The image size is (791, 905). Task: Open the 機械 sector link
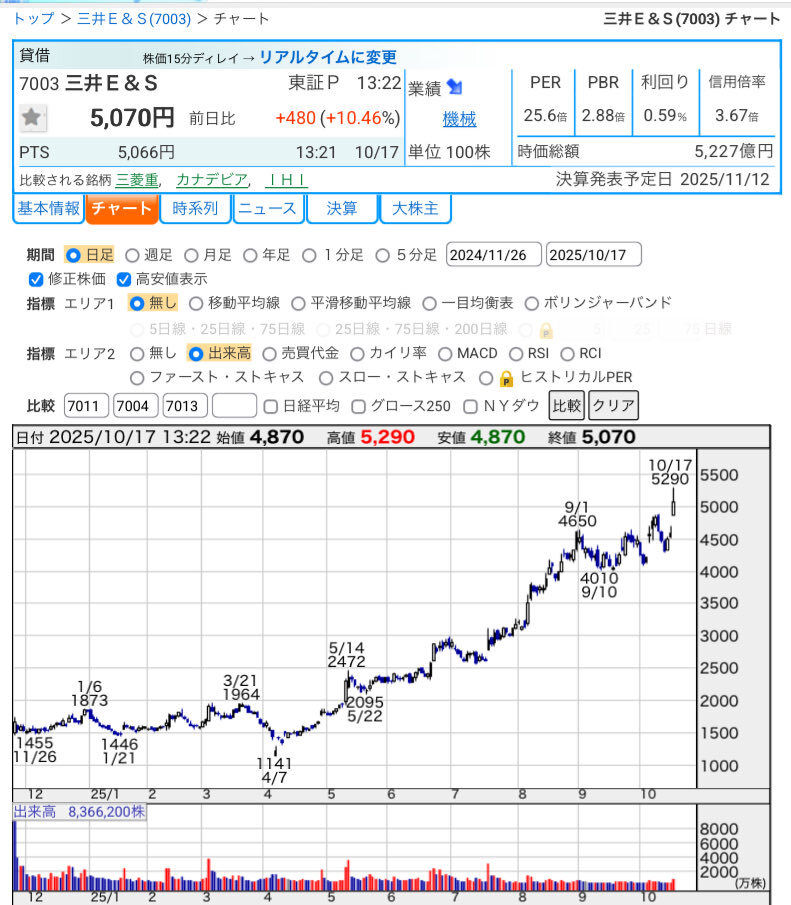pyautogui.click(x=459, y=119)
